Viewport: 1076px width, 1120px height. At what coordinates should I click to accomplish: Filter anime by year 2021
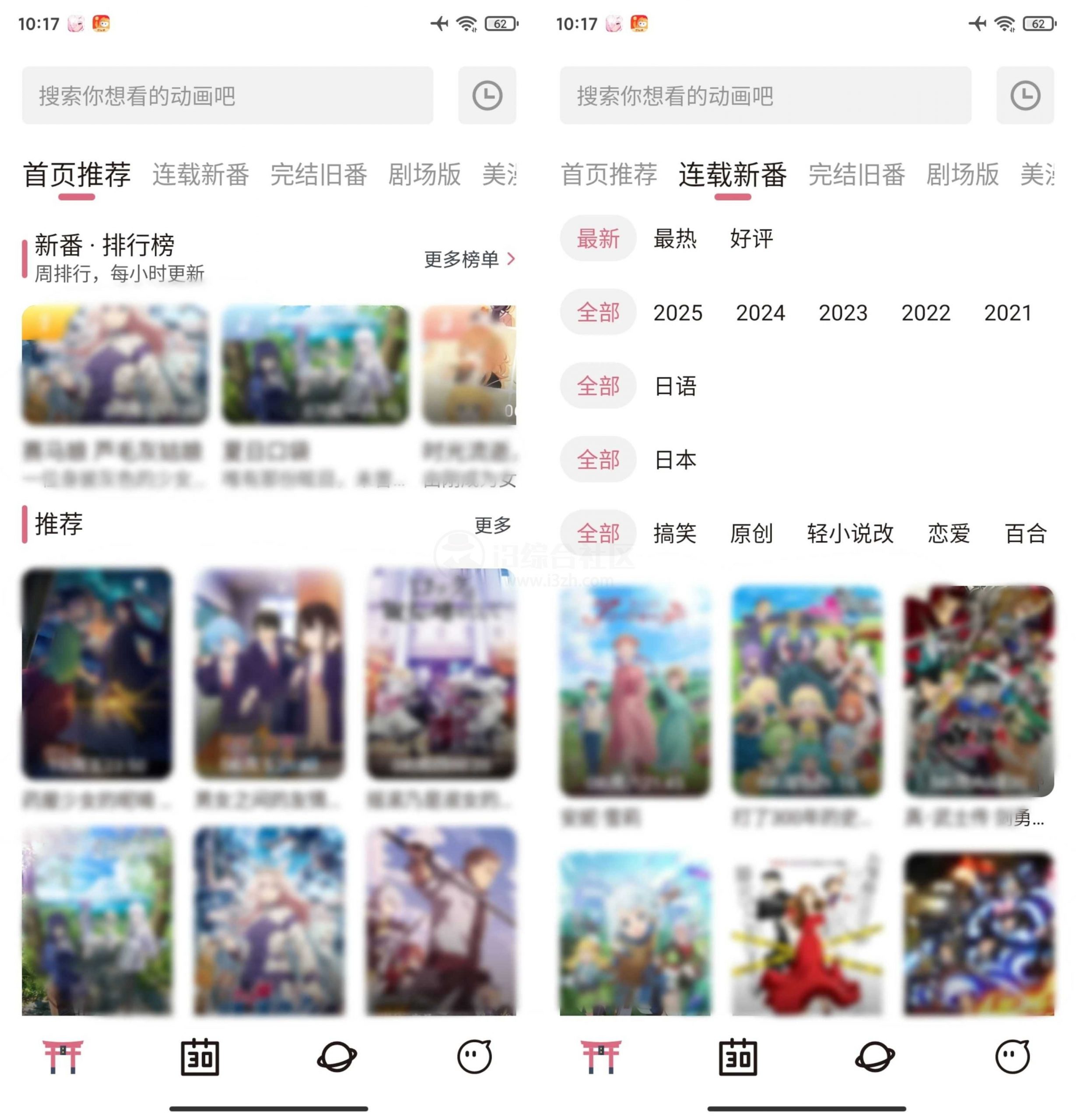(x=1008, y=312)
